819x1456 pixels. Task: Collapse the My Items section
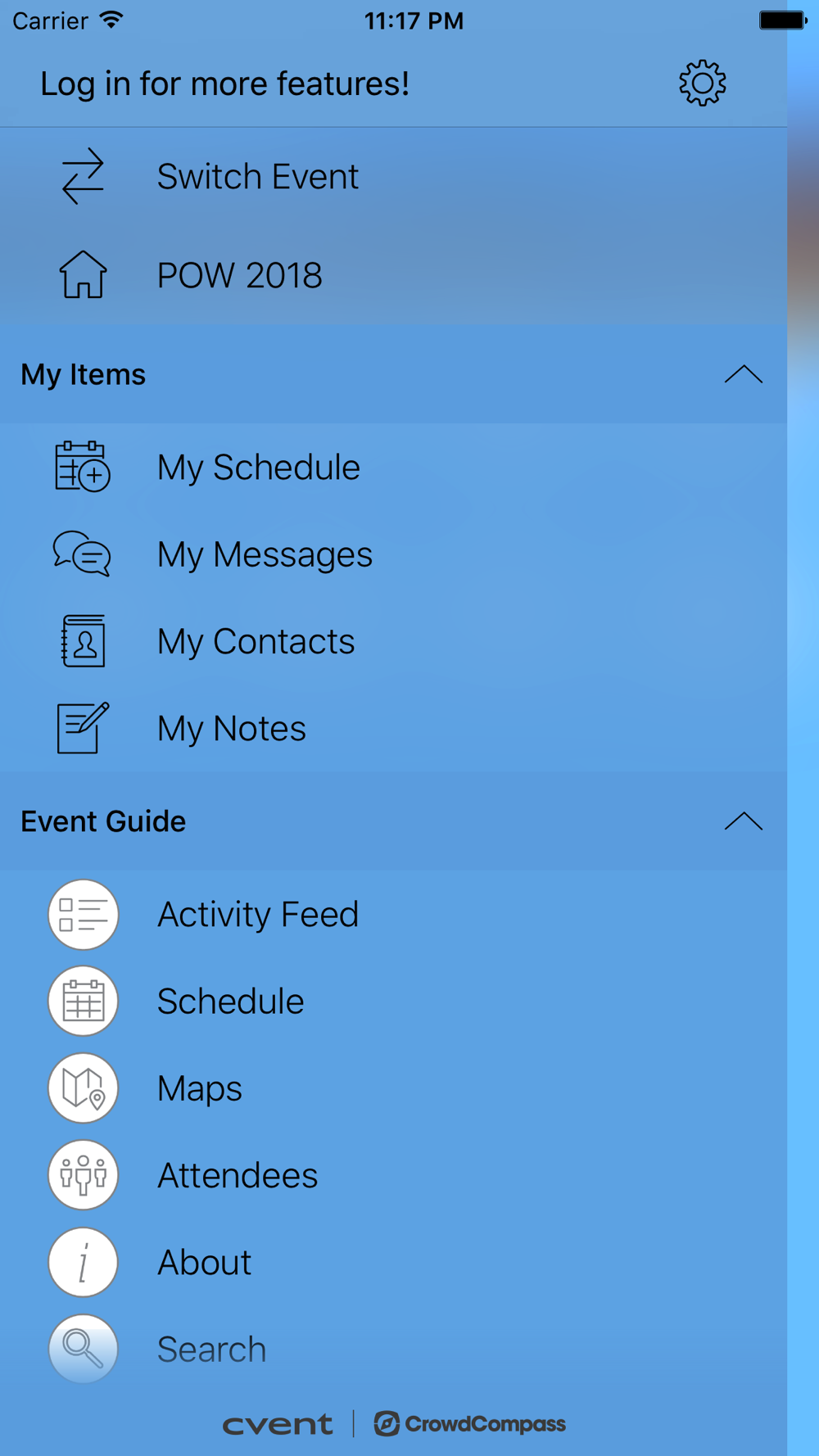click(x=743, y=374)
